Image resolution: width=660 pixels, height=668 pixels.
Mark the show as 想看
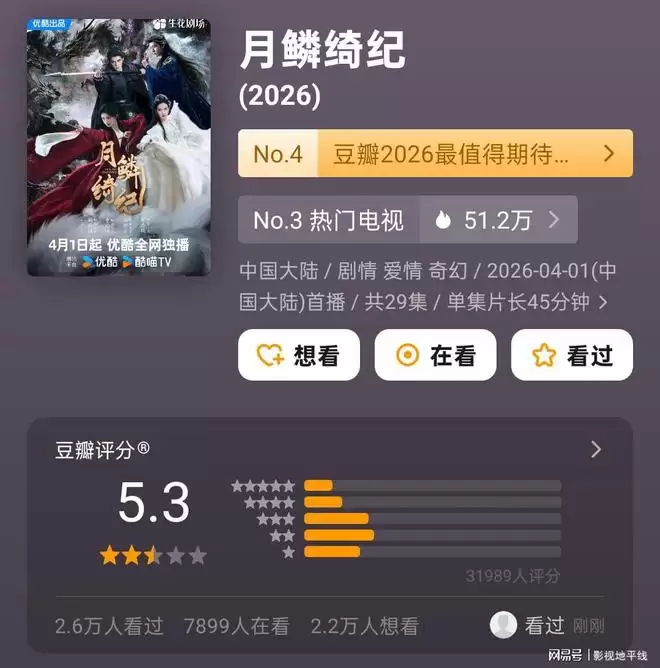[298, 355]
